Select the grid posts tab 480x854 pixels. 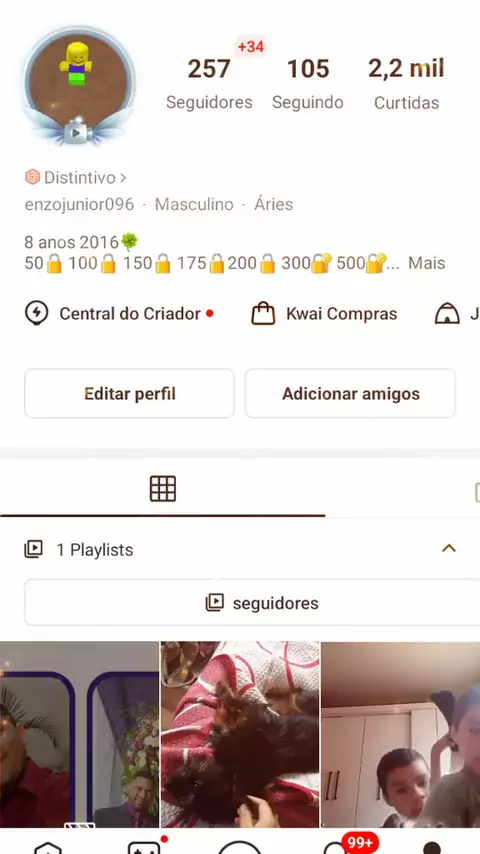coord(162,489)
